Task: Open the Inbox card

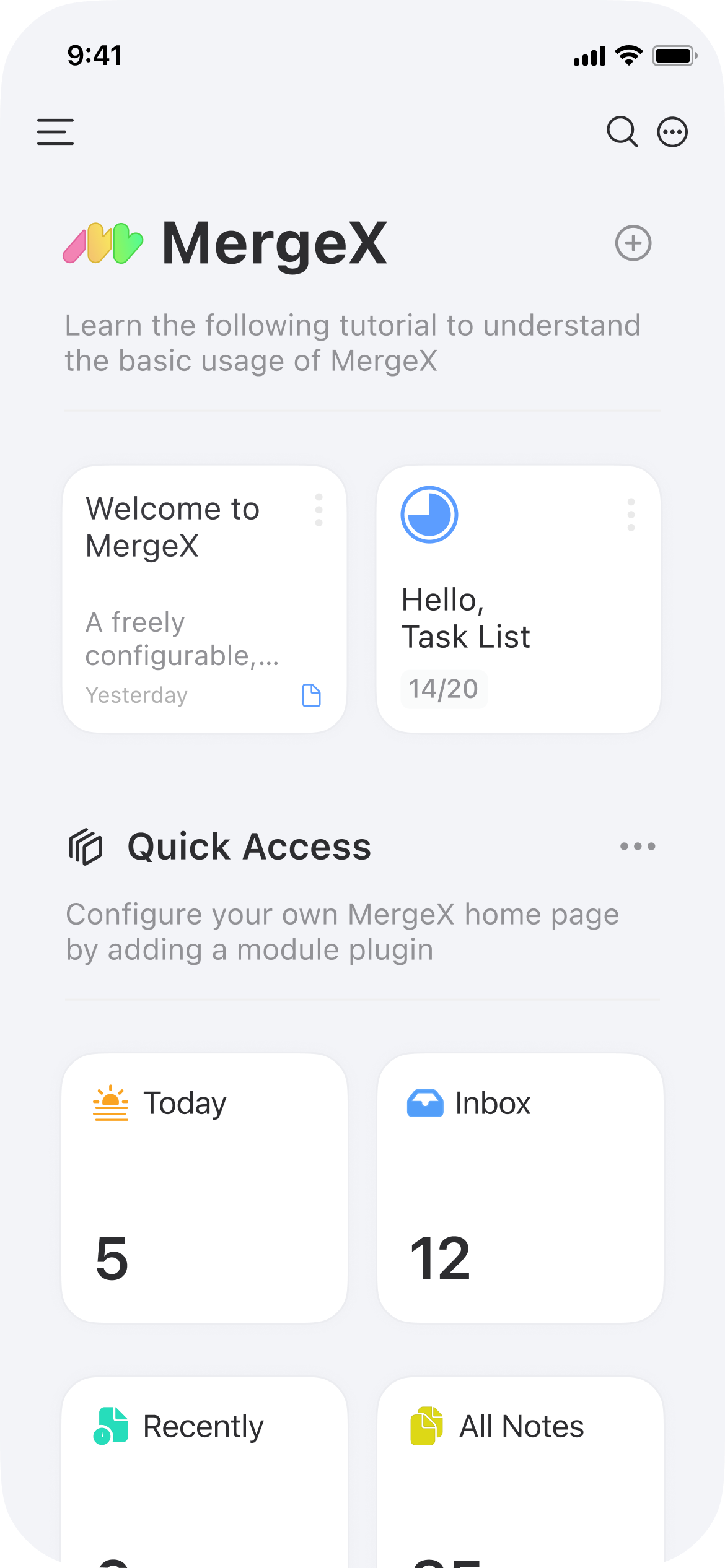Action: [521, 1188]
